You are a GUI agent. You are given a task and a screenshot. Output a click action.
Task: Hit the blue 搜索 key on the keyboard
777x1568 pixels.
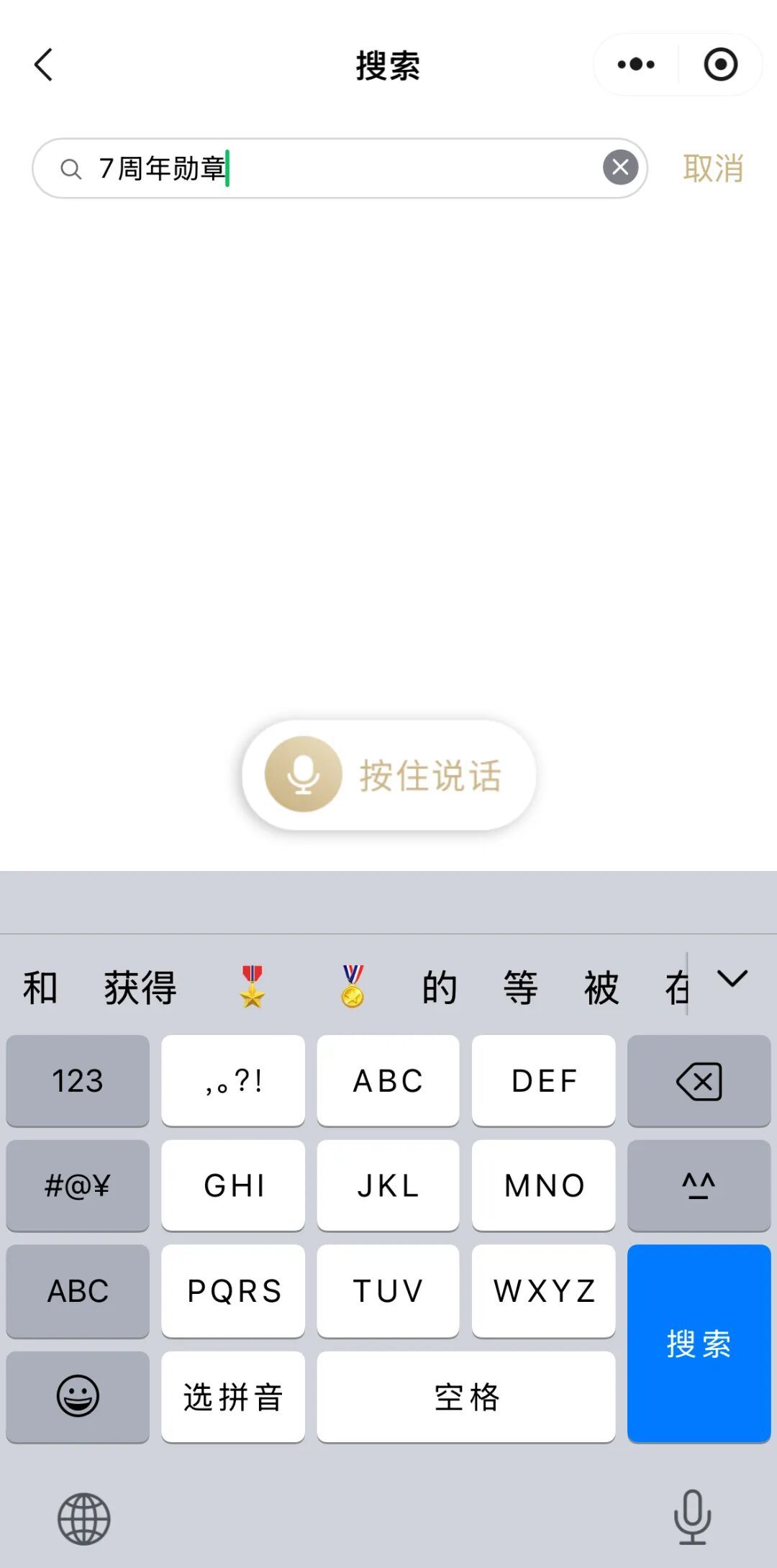(699, 1343)
